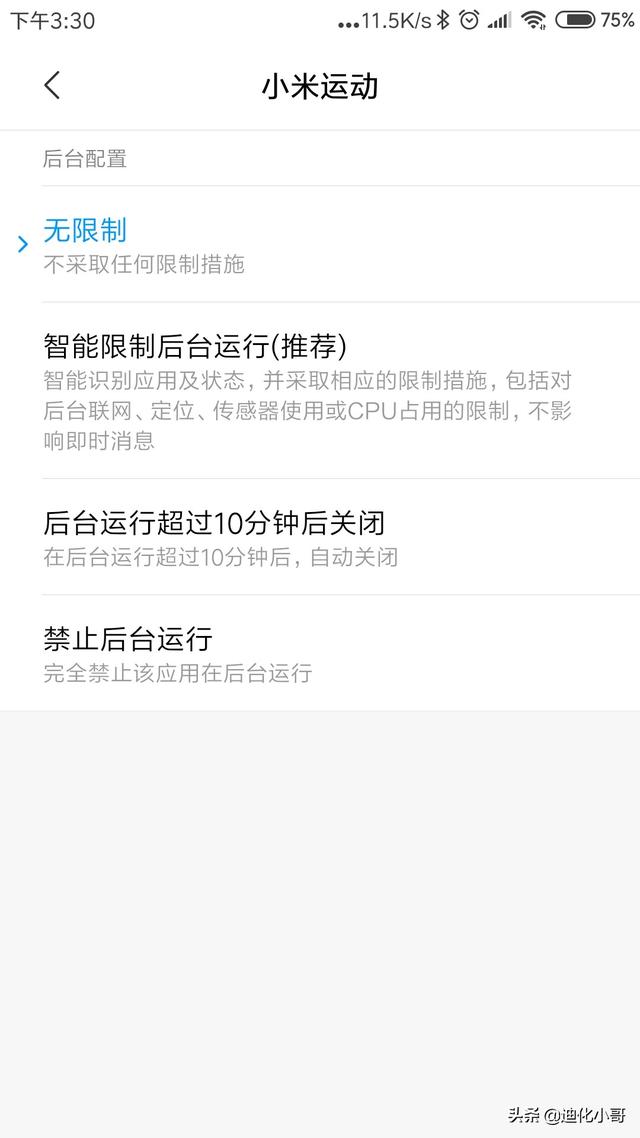Pick the 禁止后台运行 option
Viewport: 640px width, 1138px height.
point(320,653)
